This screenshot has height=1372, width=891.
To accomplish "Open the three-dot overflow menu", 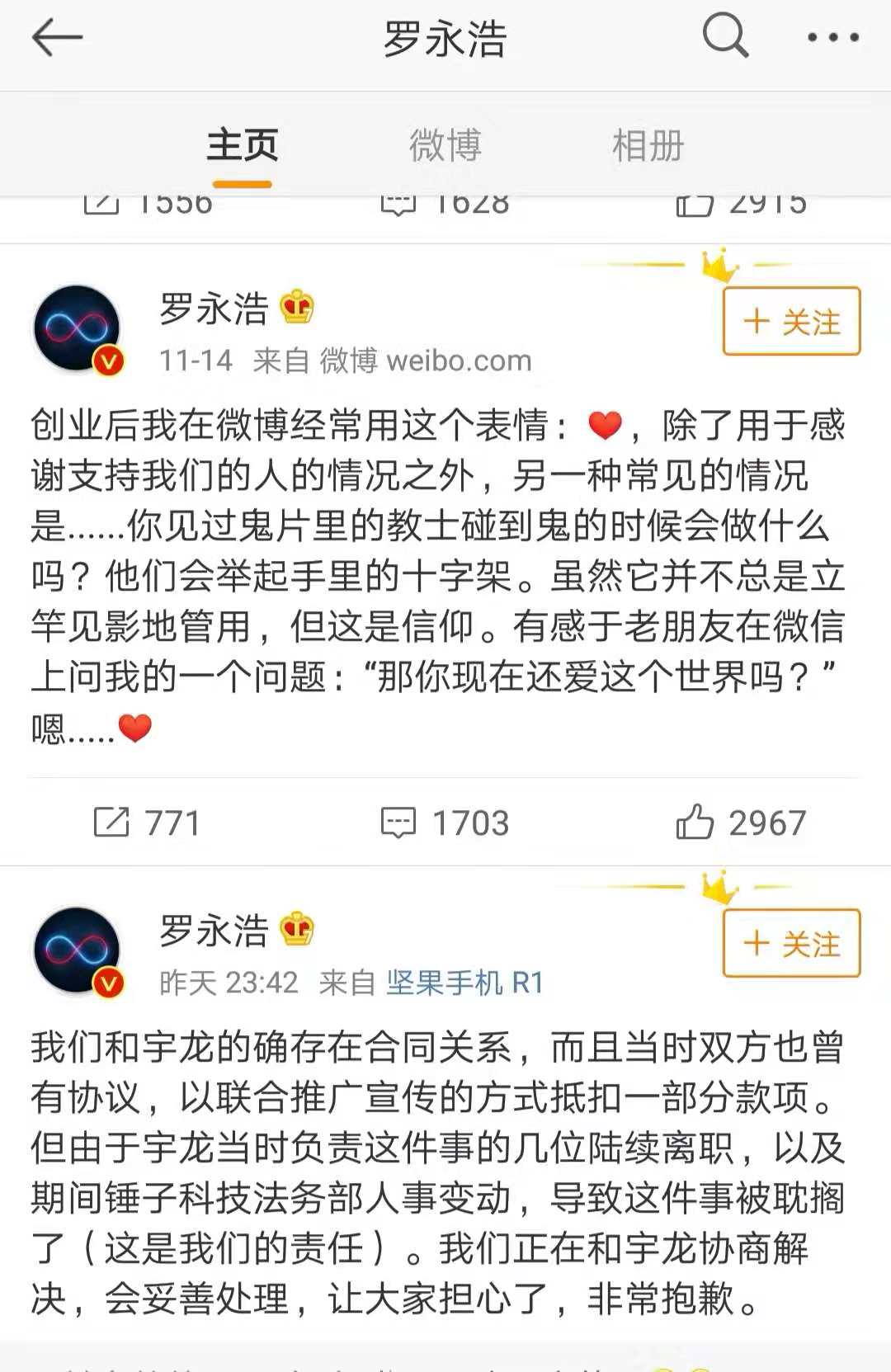I will point(832,38).
